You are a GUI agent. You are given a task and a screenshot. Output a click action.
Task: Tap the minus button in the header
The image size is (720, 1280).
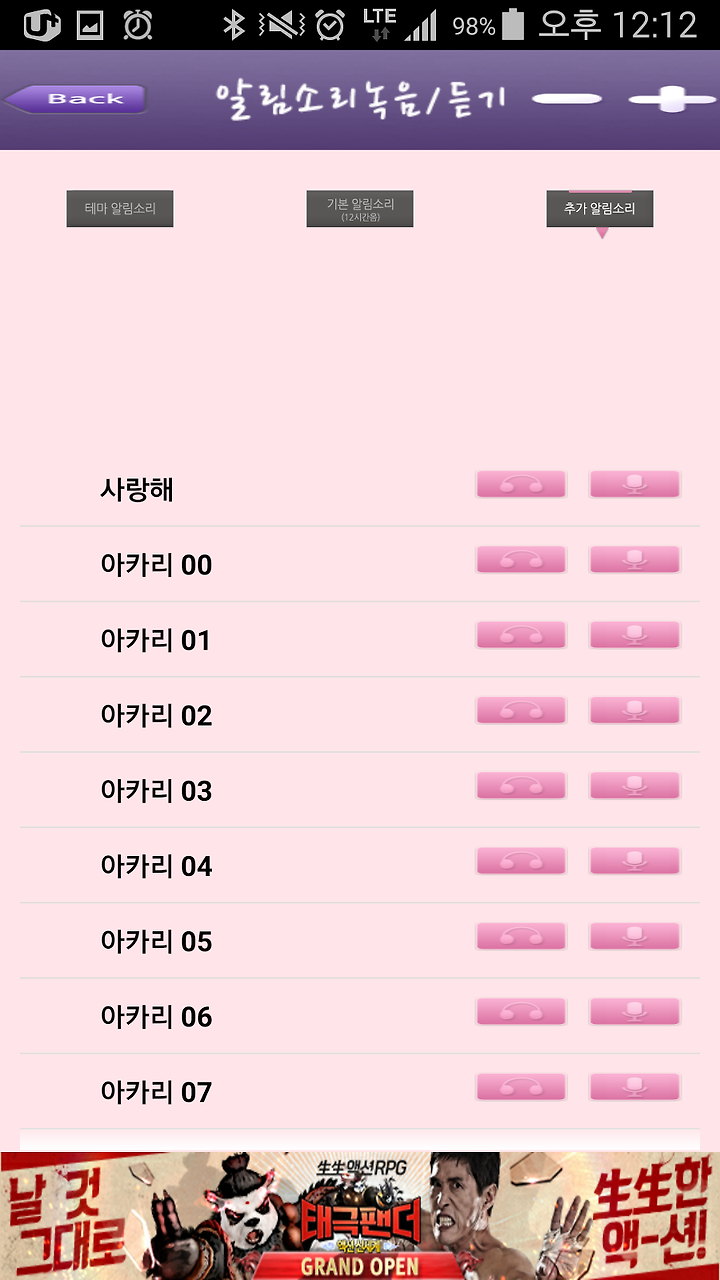pos(567,99)
